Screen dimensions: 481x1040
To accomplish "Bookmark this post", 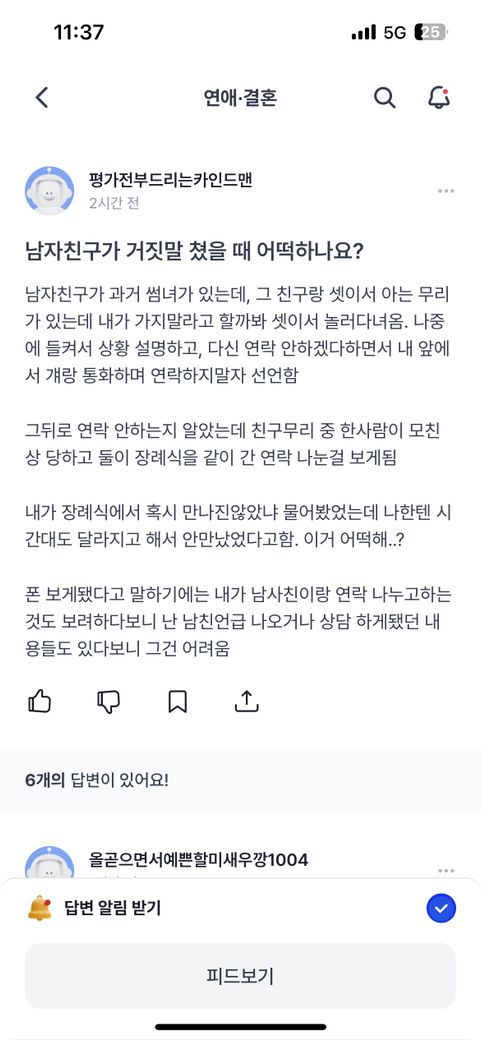I will pos(178,701).
